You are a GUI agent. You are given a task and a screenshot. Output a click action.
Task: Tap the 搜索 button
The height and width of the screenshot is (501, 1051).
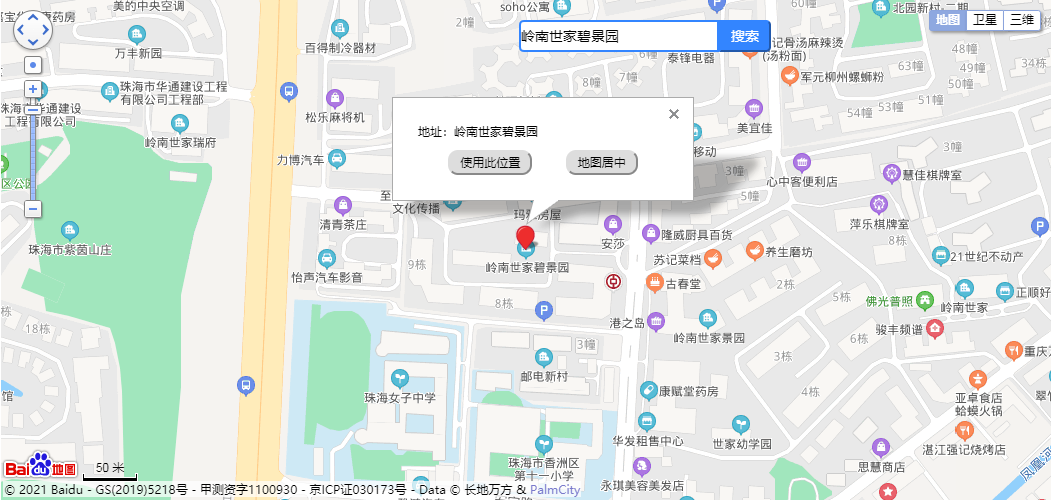(x=744, y=36)
